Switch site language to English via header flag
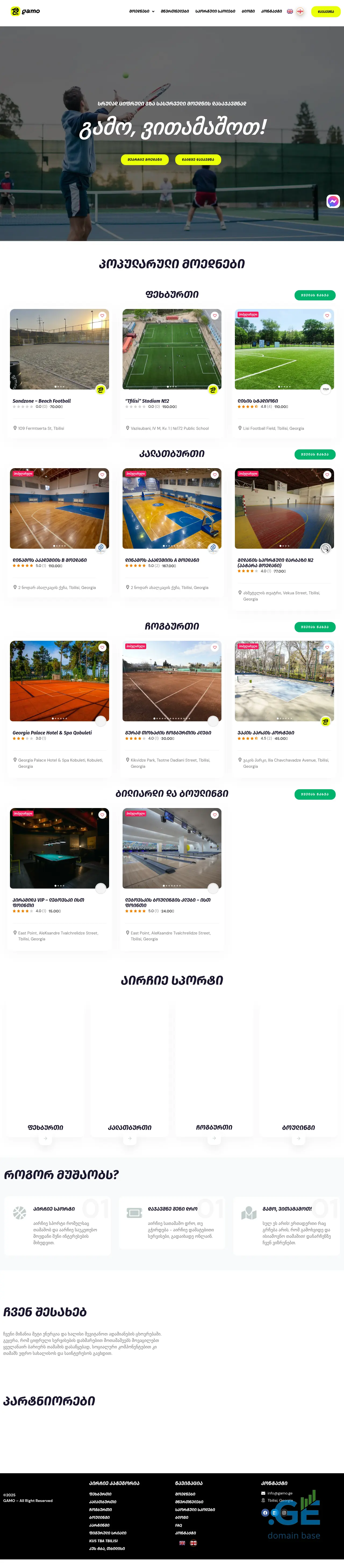The image size is (344, 1568). tap(290, 11)
